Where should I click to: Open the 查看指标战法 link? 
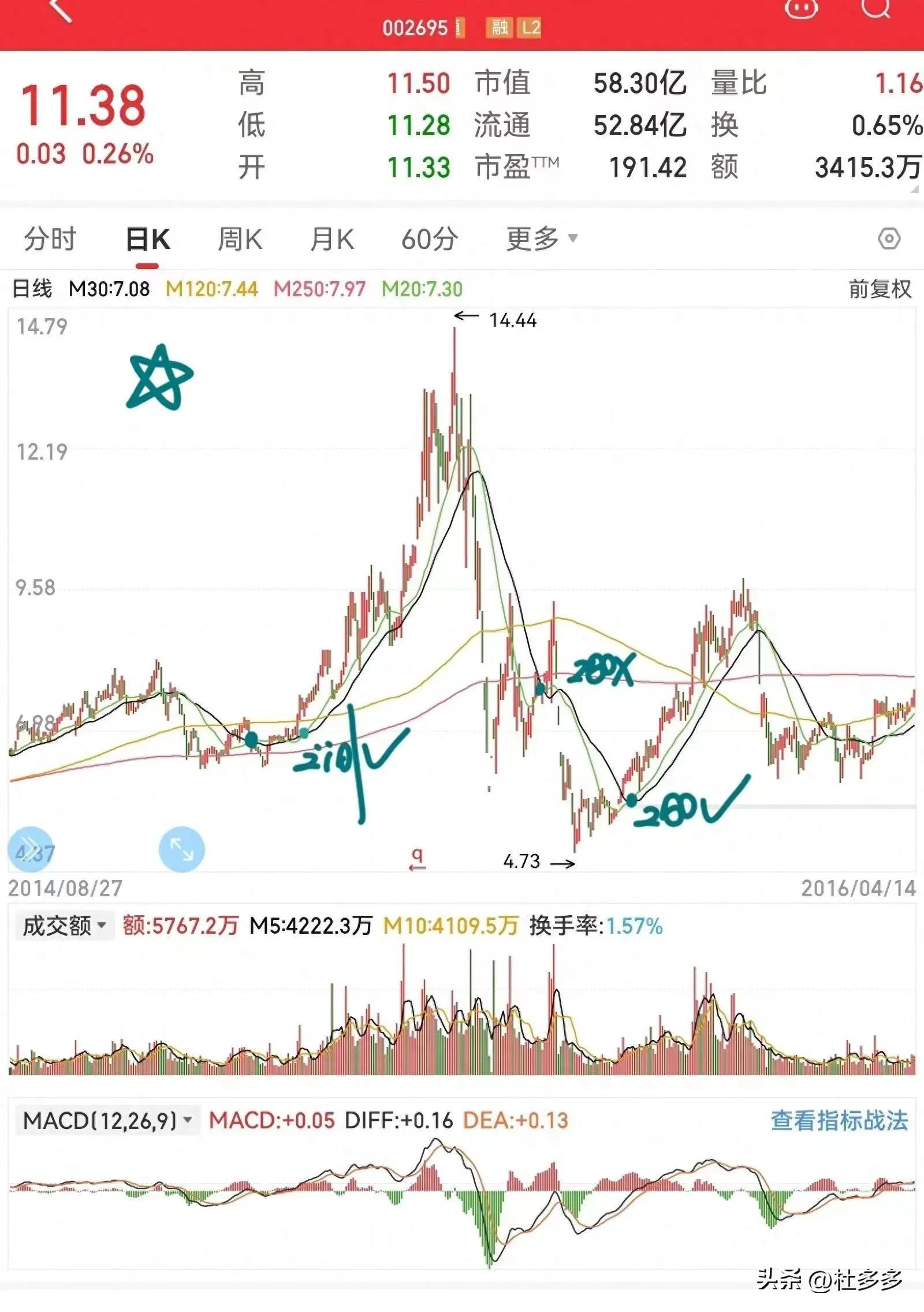tap(839, 1121)
